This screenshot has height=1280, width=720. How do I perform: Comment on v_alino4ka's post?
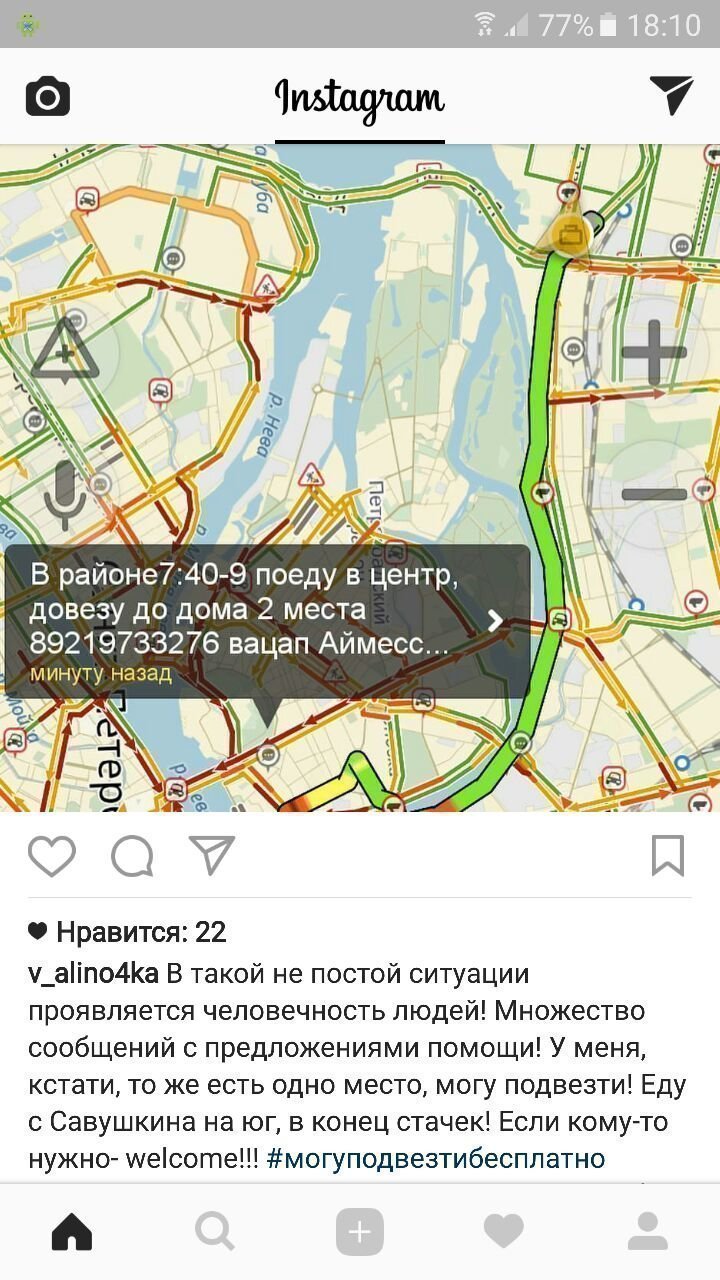coord(132,856)
